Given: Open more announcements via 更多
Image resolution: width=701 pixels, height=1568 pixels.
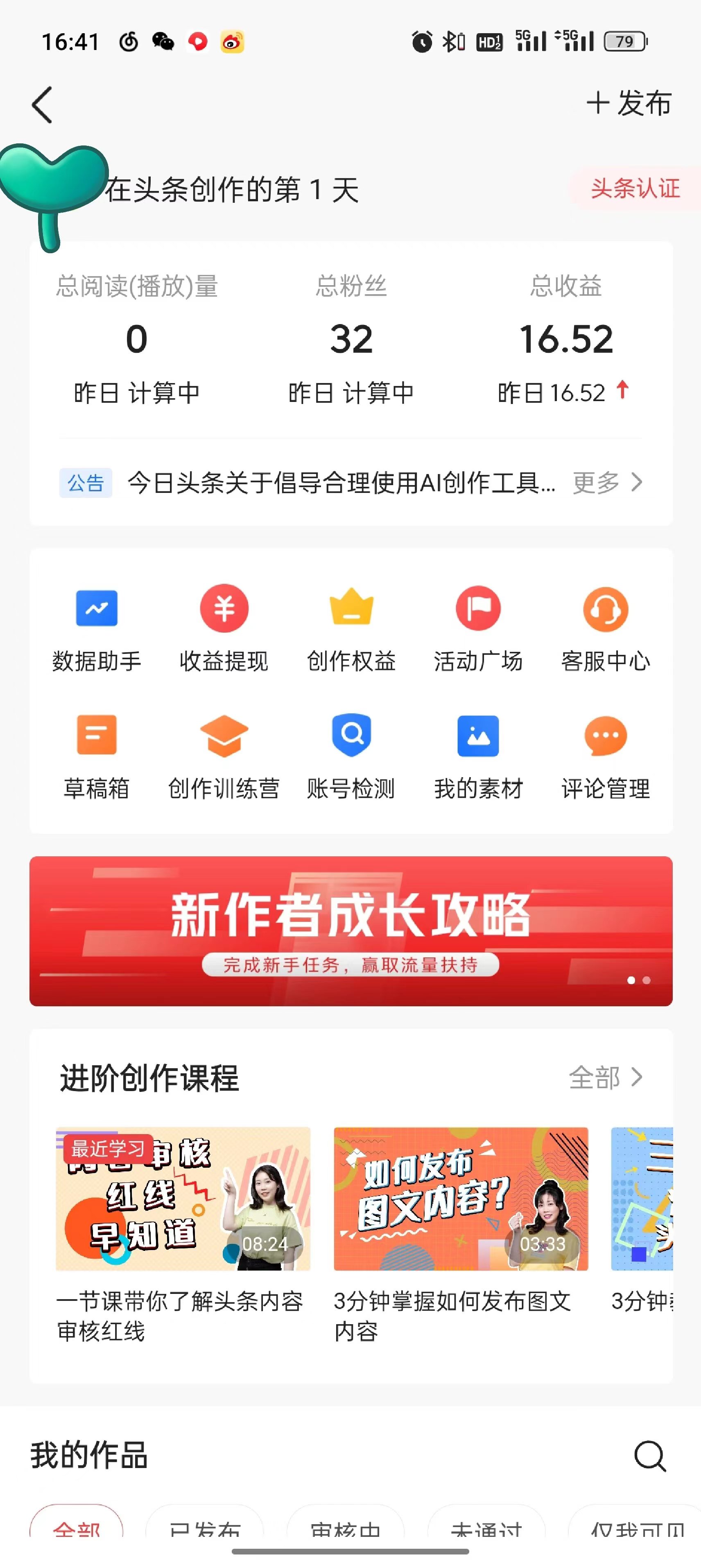Looking at the screenshot, I should coord(607,483).
